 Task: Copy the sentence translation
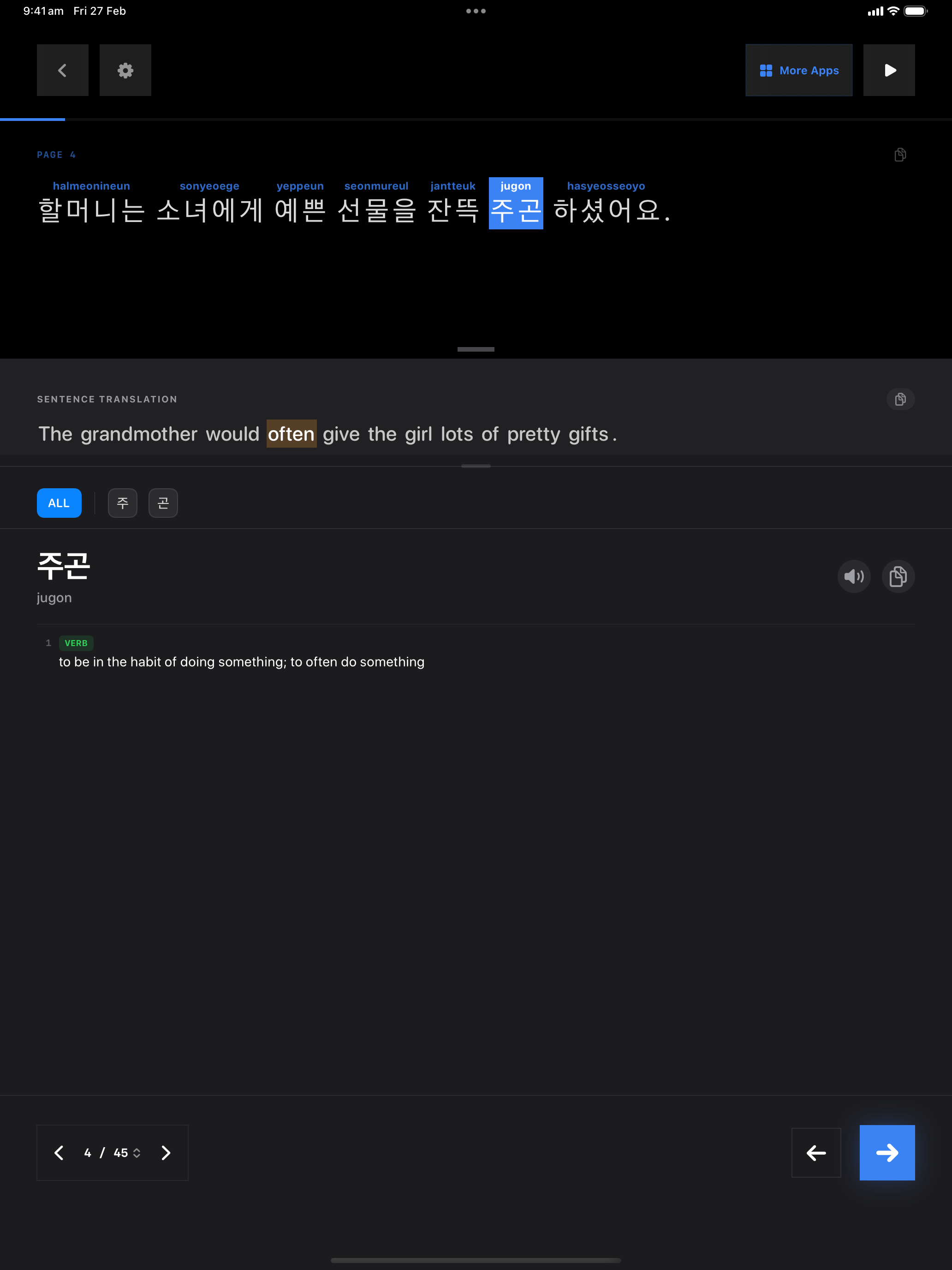[900, 399]
